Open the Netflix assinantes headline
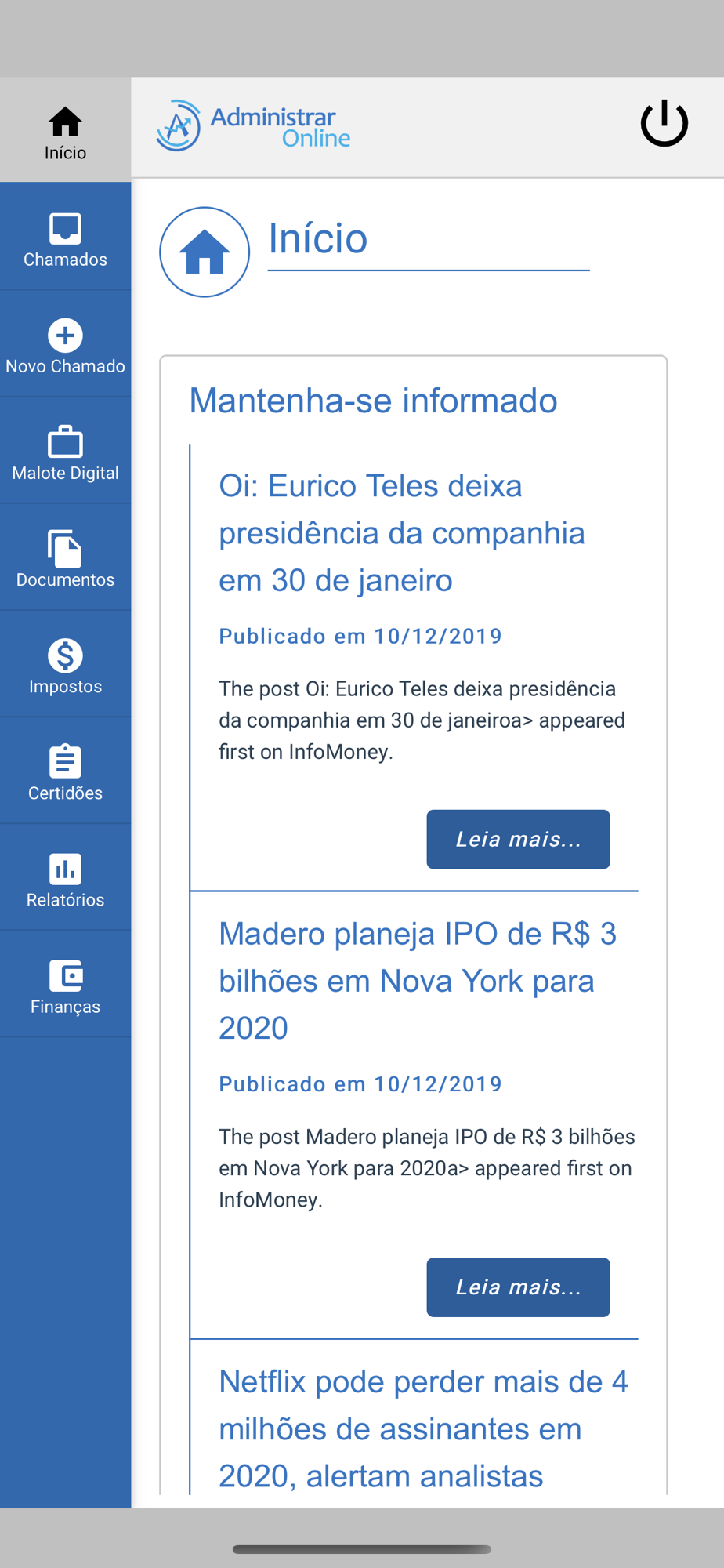The width and height of the screenshot is (724, 1568). click(423, 1428)
